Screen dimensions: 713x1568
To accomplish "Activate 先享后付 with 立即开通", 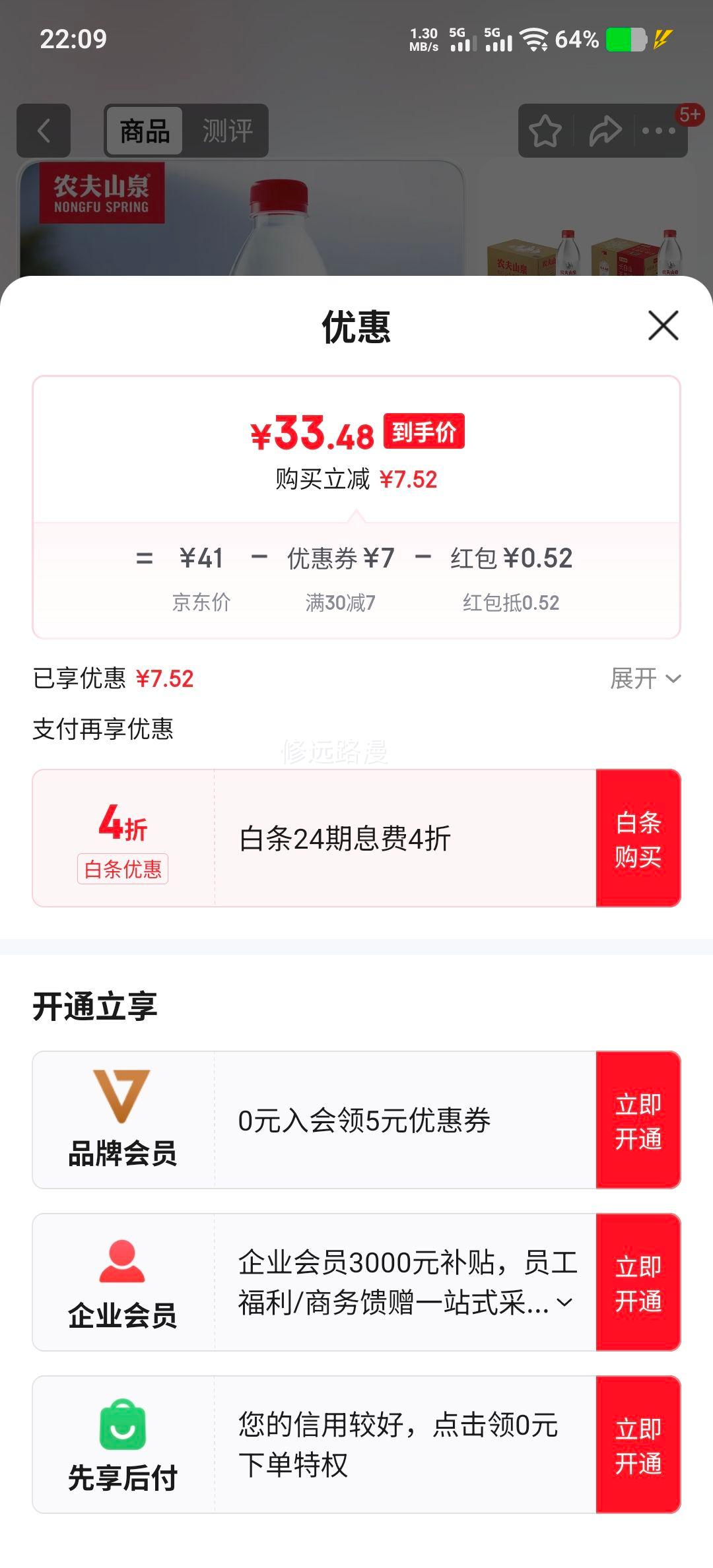I will click(638, 1445).
